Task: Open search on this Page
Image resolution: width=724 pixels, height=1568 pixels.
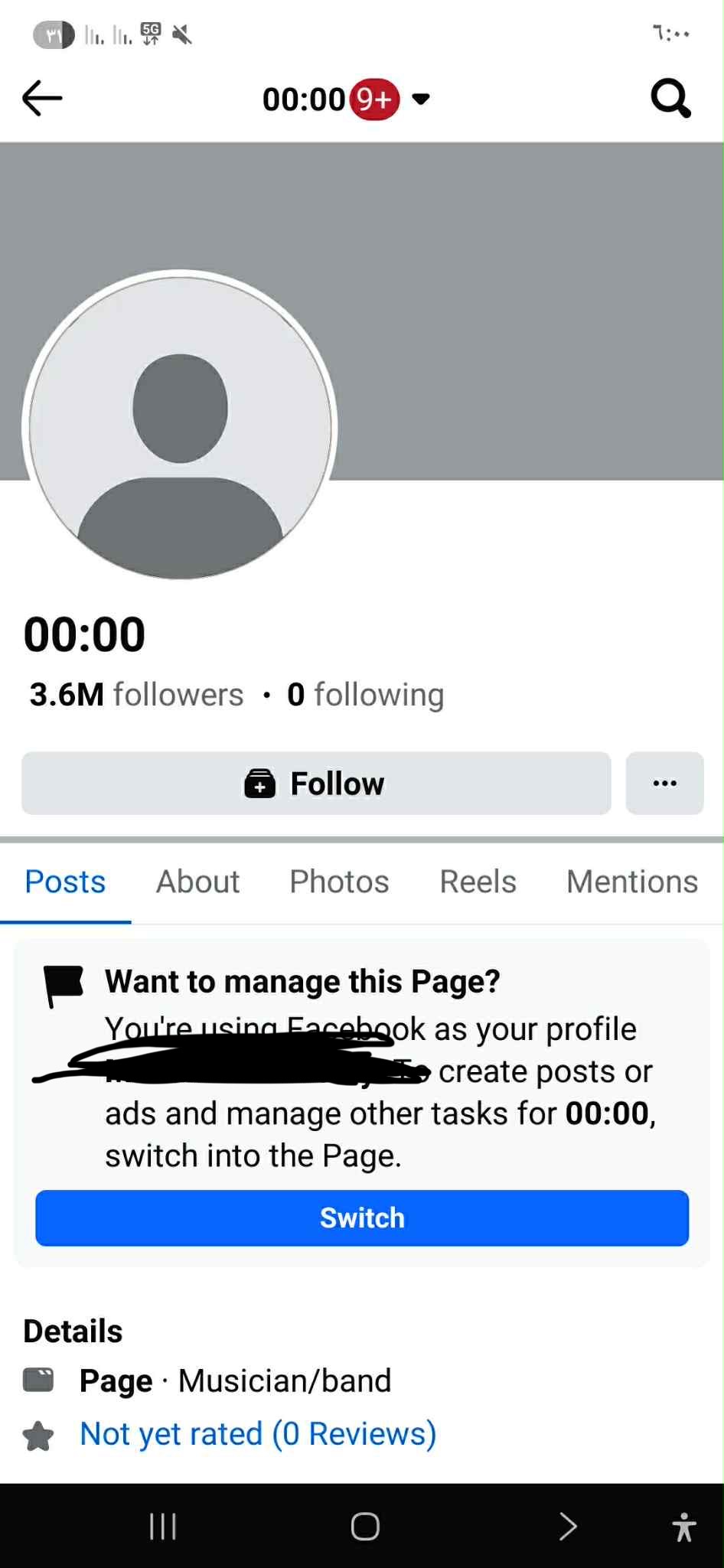Action: pos(670,99)
